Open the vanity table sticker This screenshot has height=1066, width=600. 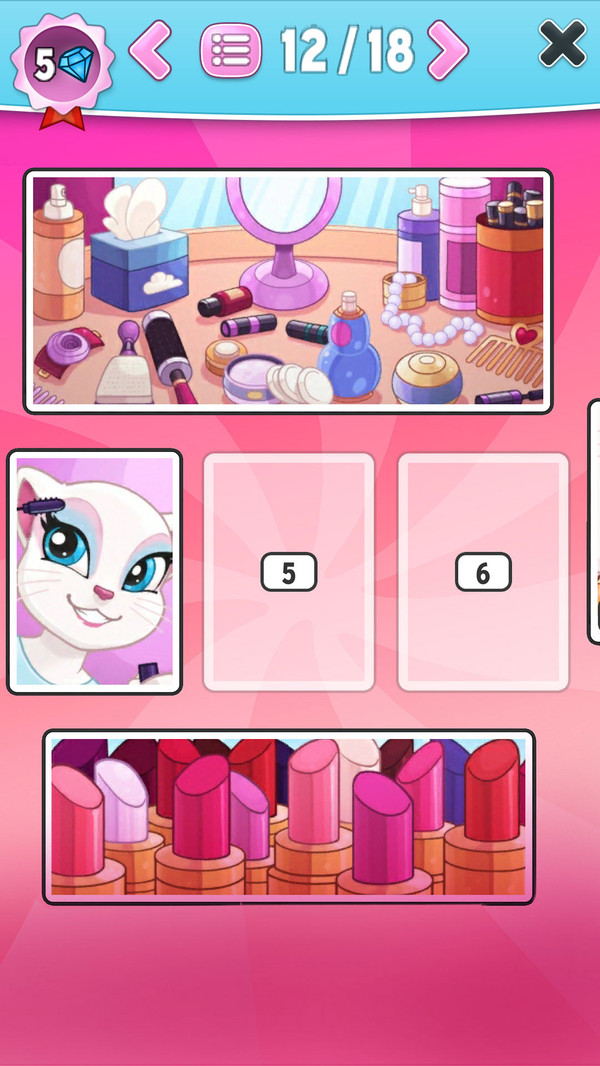288,290
